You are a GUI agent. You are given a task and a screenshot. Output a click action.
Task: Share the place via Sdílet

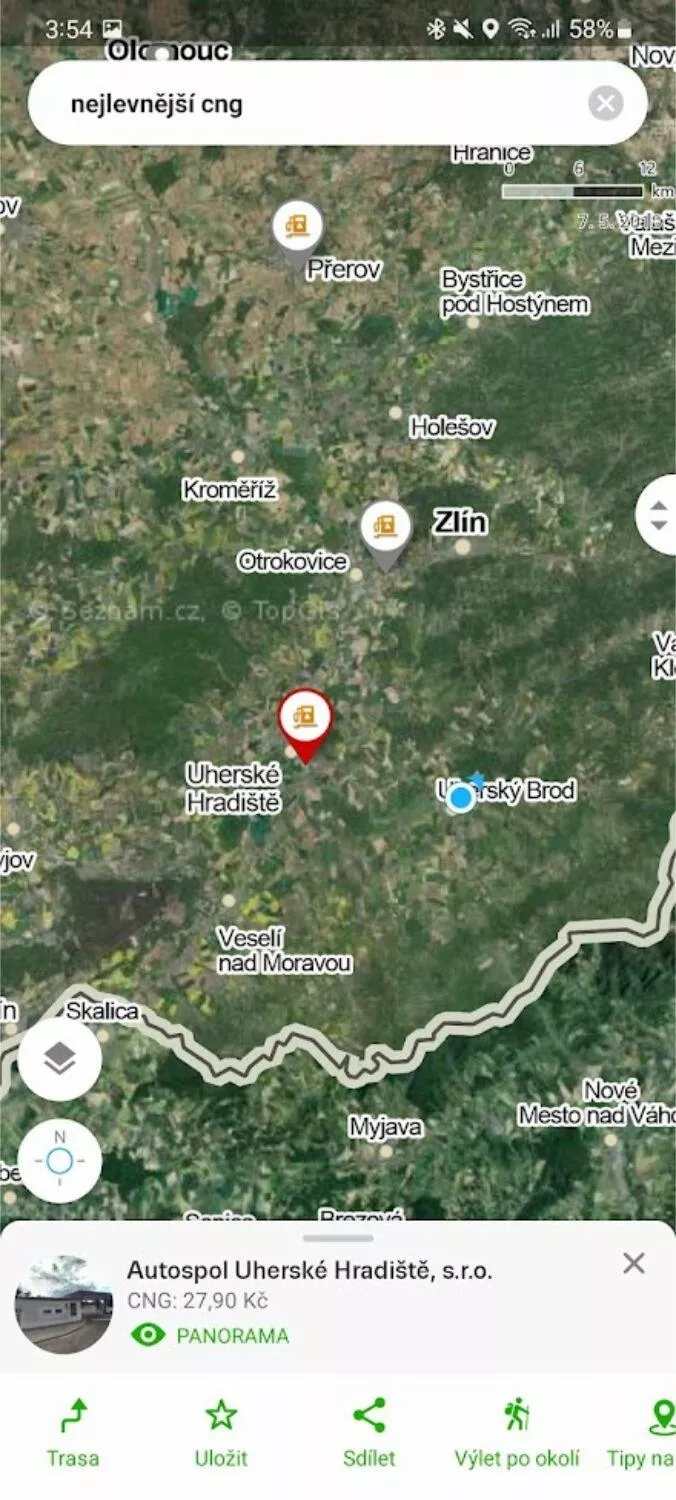coord(369,1435)
